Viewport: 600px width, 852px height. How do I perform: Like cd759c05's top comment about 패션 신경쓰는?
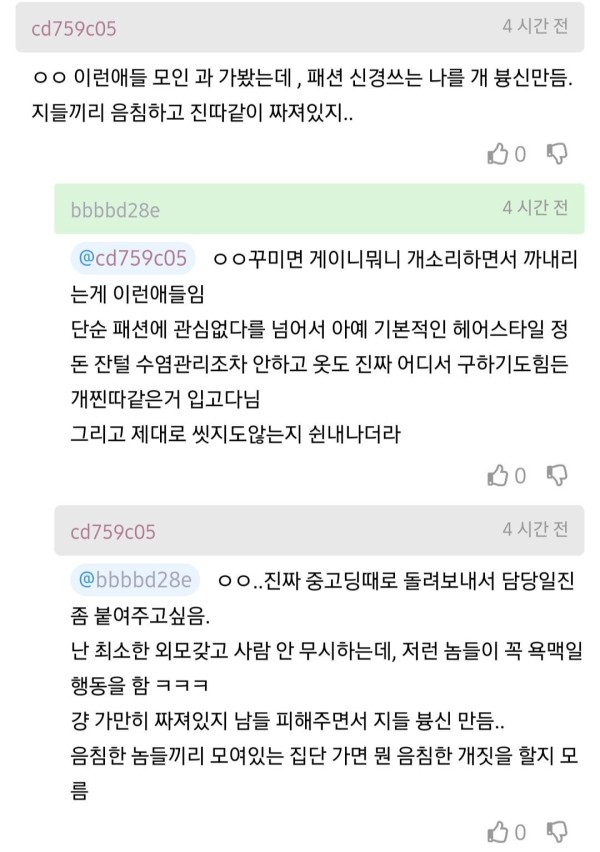click(498, 153)
